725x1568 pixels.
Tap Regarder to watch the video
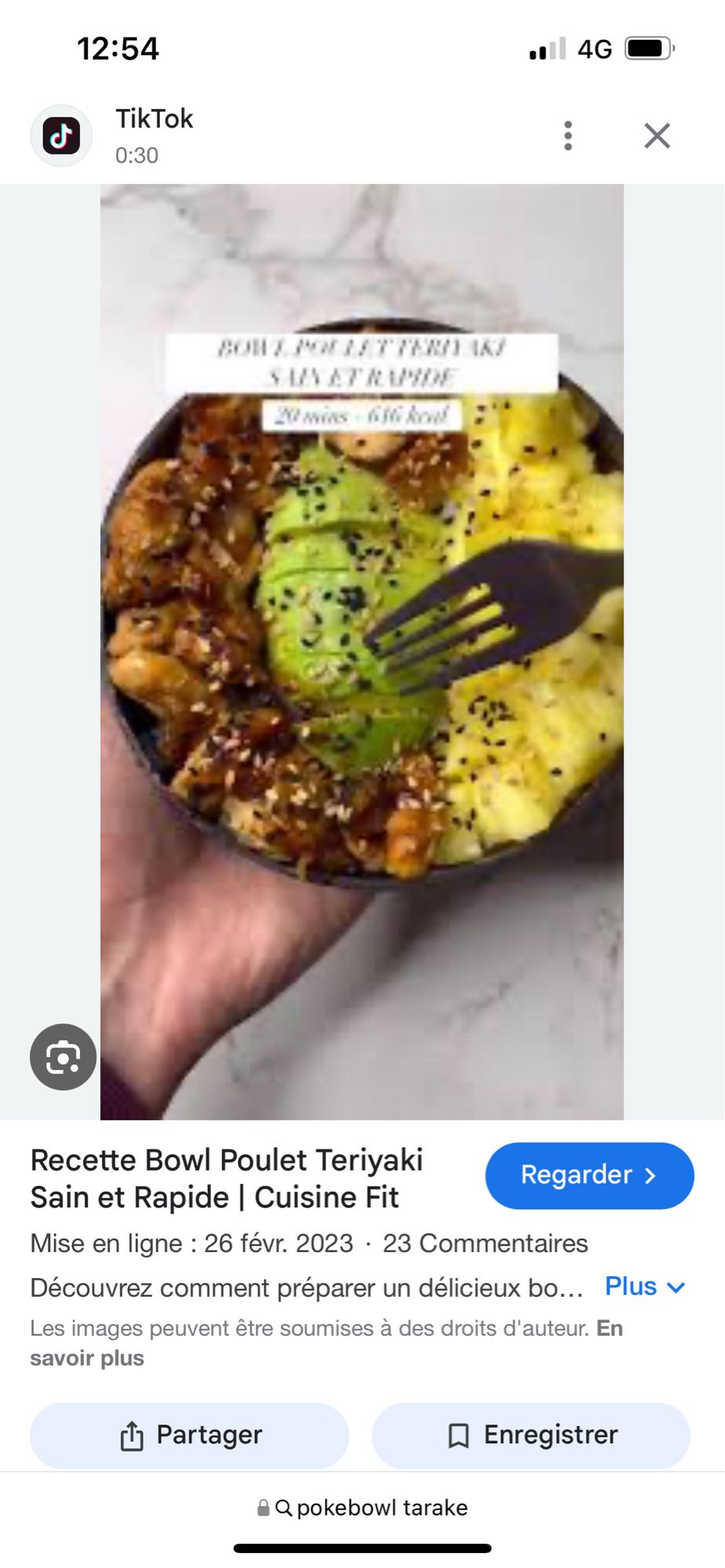[x=589, y=1175]
